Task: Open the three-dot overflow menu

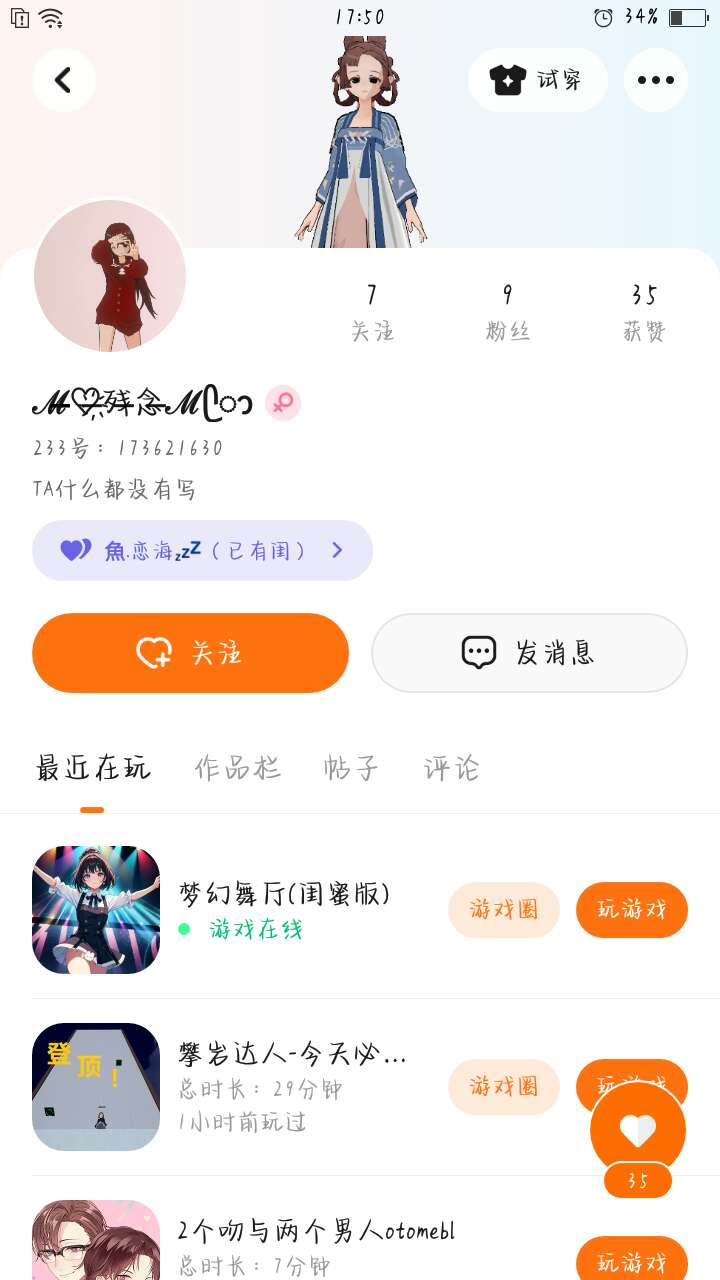Action: [655, 80]
